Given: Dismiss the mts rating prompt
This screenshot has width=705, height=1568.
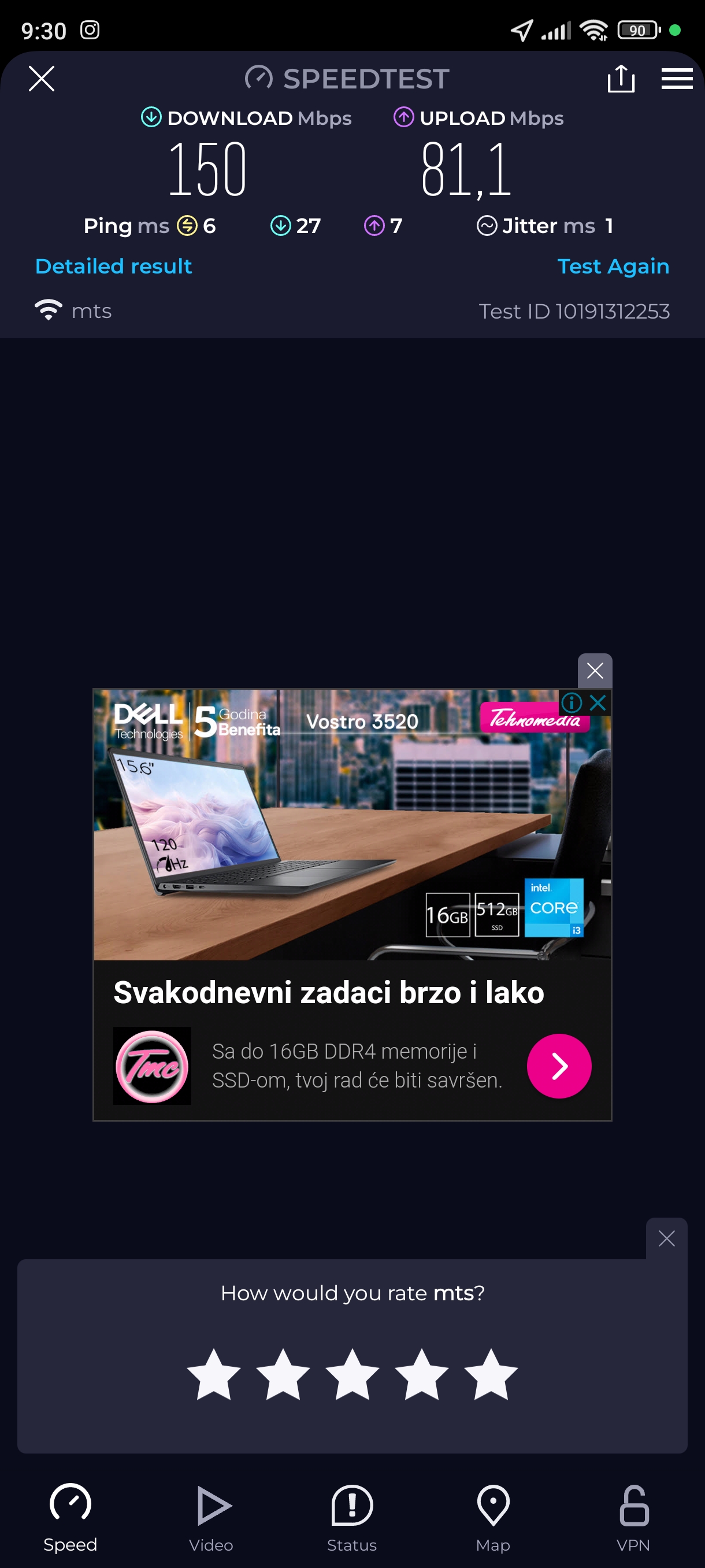Looking at the screenshot, I should coord(666,1238).
